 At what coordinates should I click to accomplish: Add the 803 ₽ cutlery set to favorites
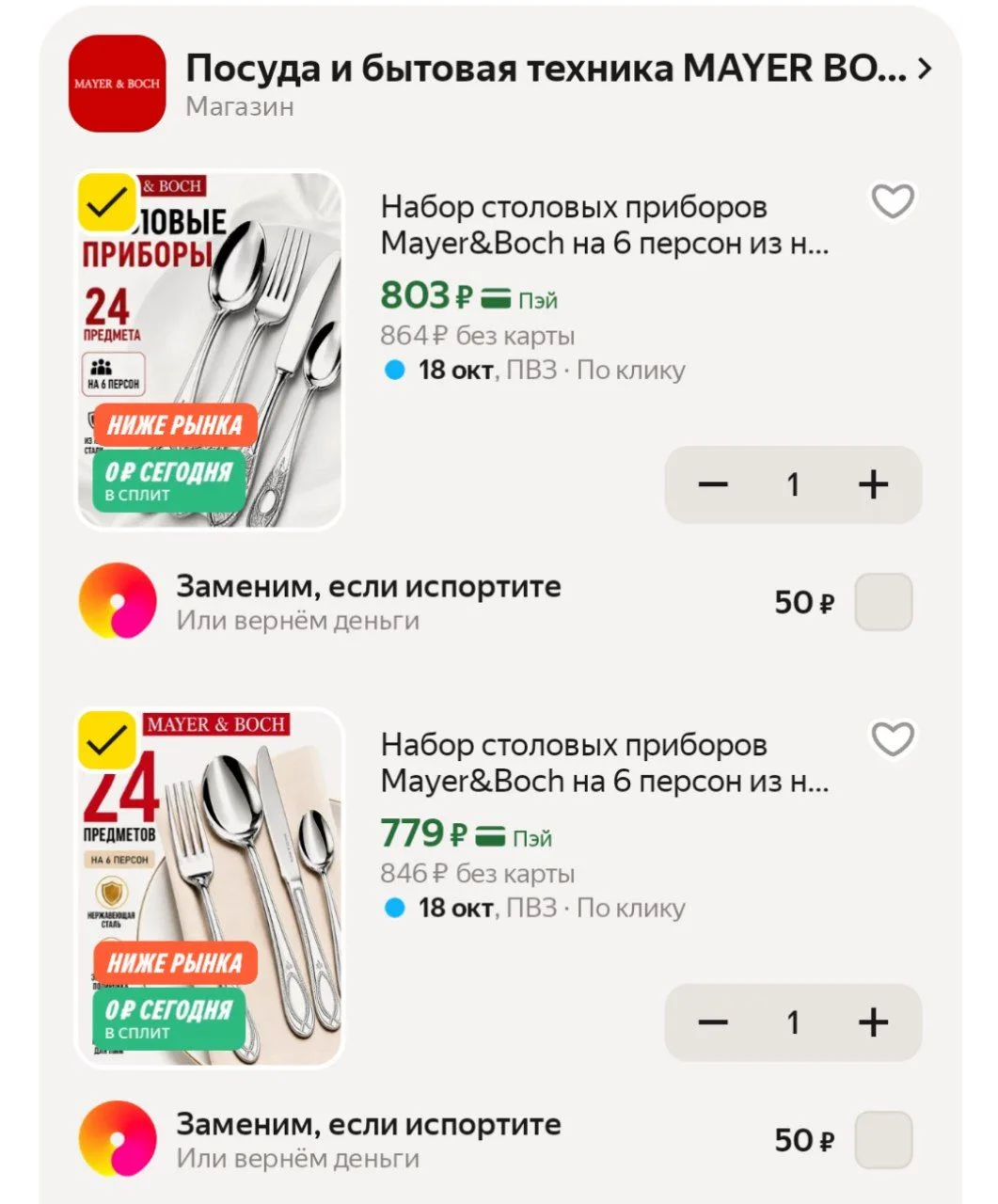pos(893,201)
